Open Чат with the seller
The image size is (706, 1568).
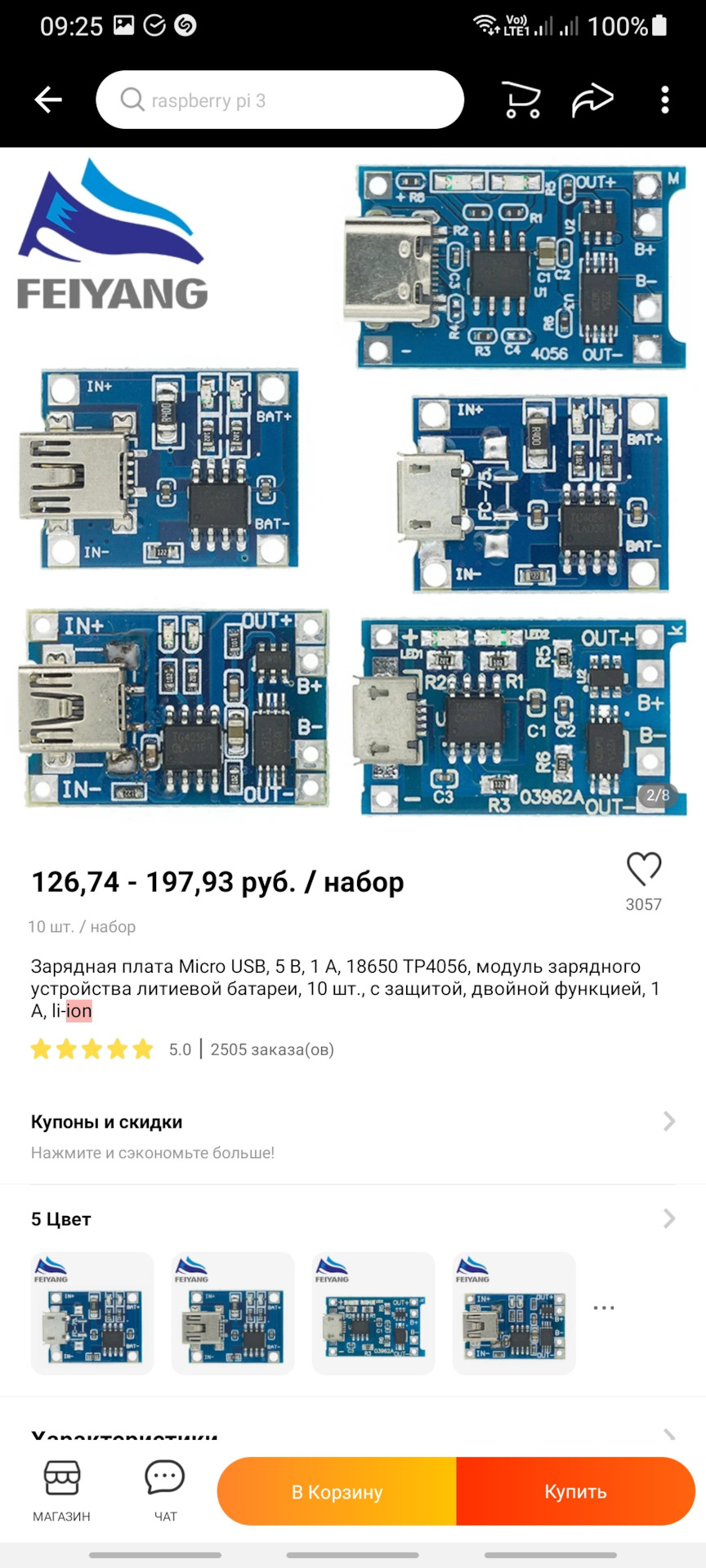pos(165,1491)
